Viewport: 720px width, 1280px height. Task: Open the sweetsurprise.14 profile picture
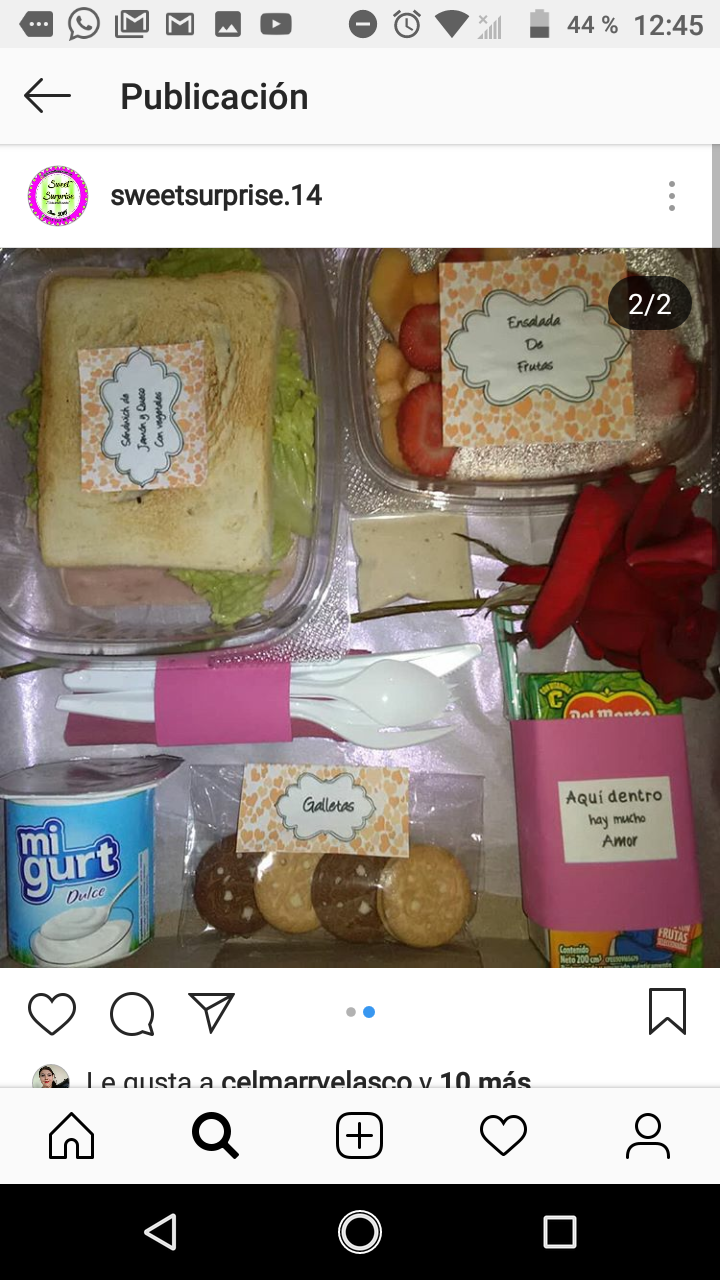58,196
